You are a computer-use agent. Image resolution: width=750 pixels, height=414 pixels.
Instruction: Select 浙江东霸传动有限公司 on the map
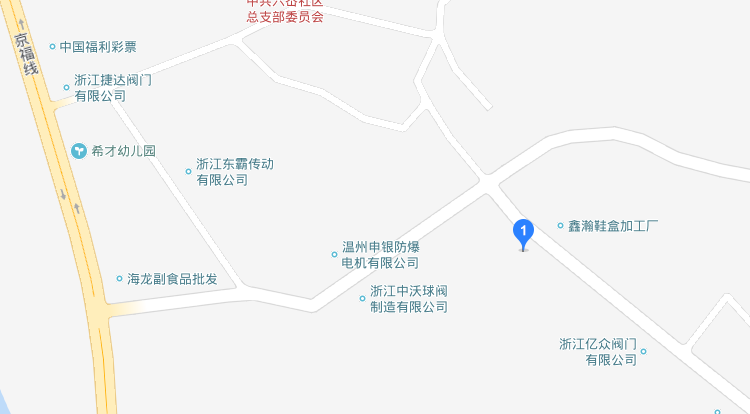234,172
